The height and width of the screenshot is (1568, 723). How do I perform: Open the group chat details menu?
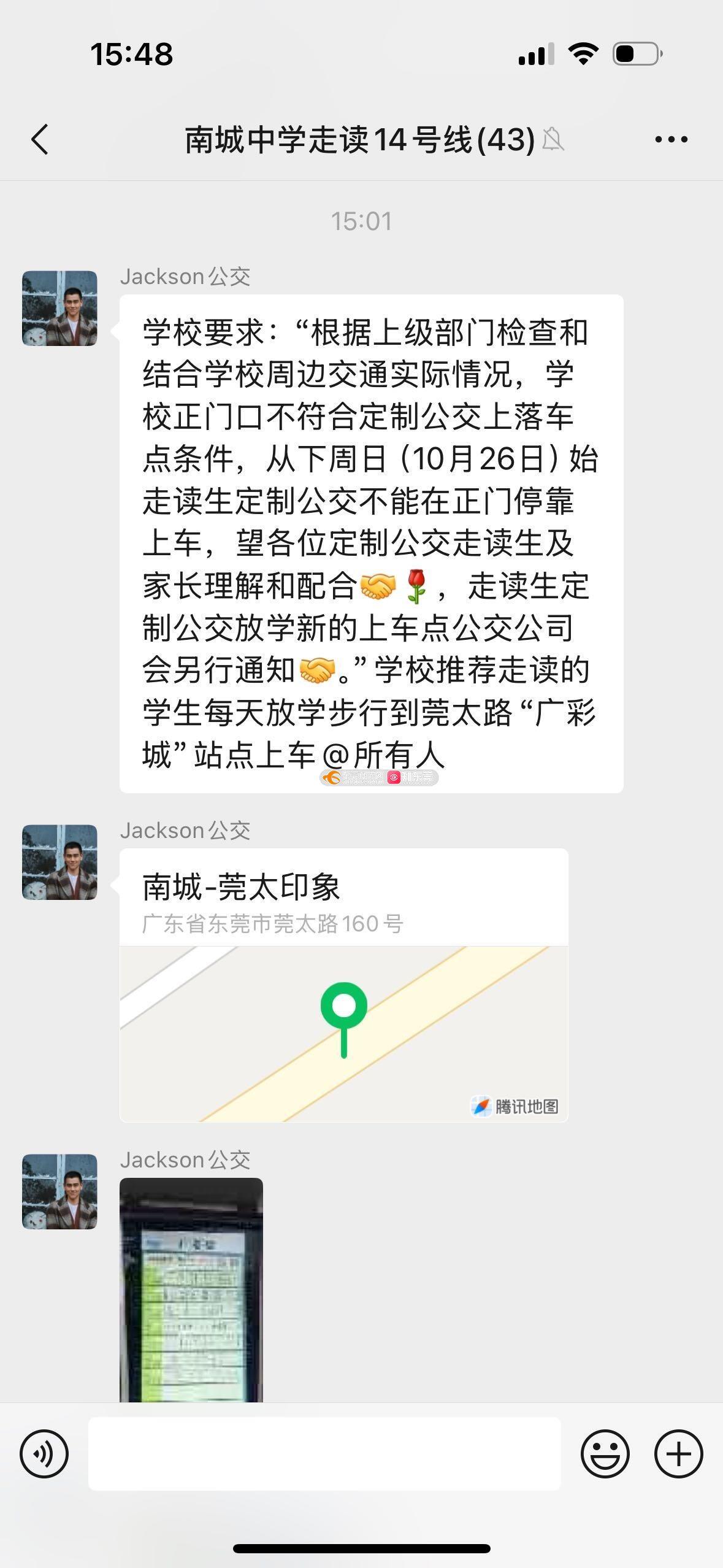(671, 139)
